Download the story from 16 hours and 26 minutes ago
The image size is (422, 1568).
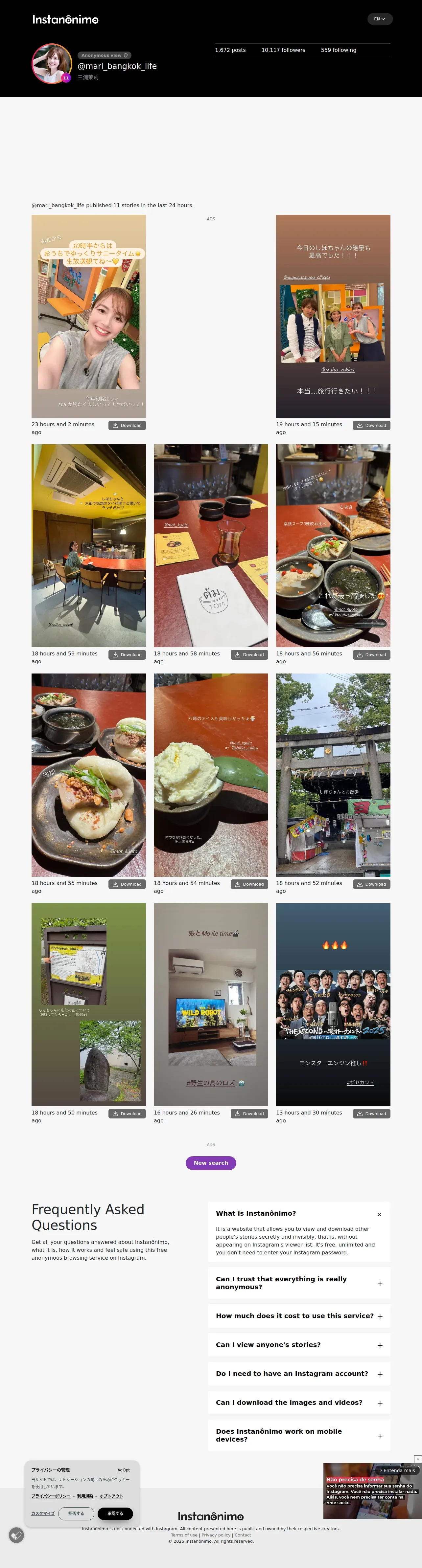249,1114
